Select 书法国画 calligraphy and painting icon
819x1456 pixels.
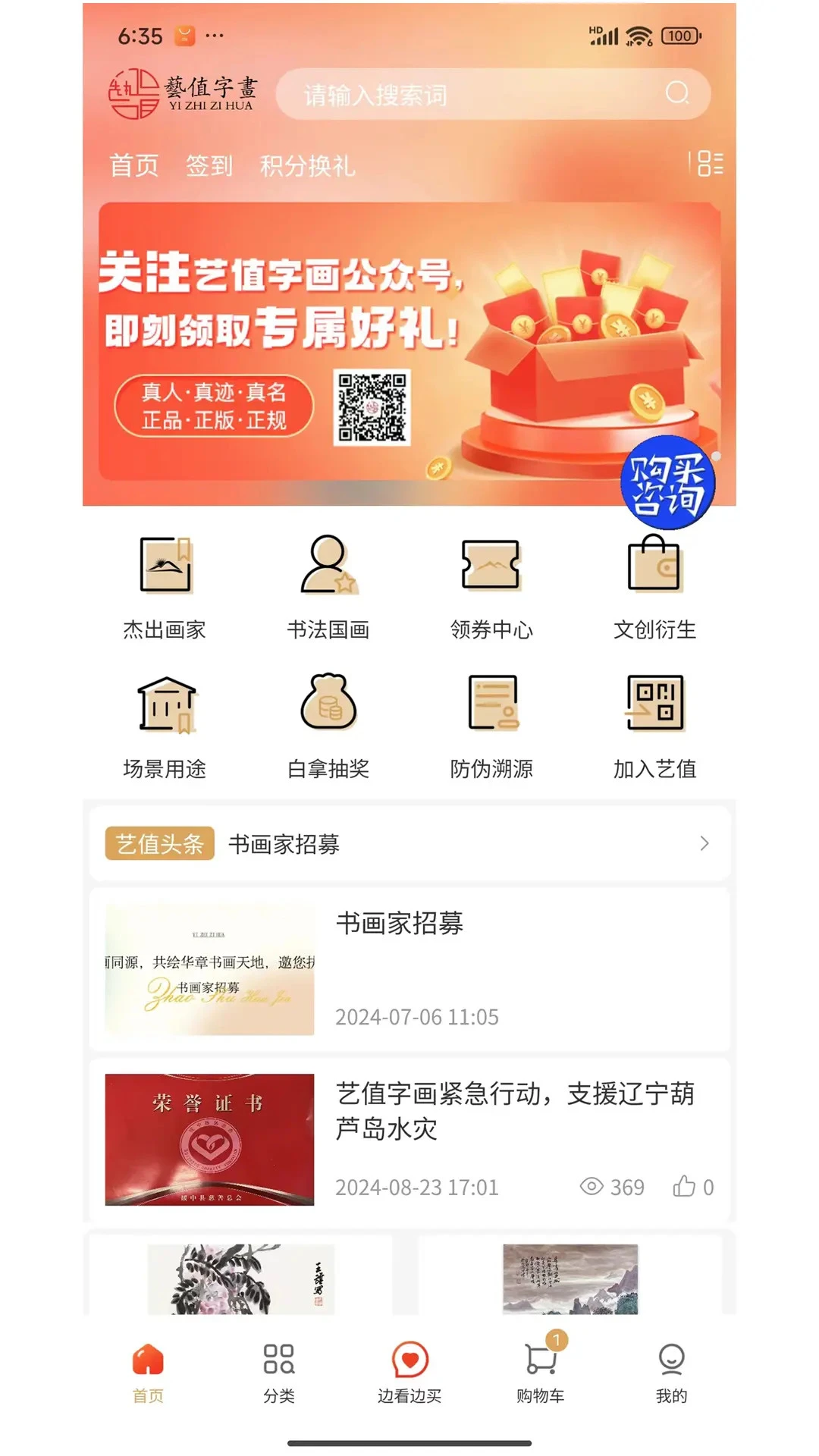tap(328, 584)
